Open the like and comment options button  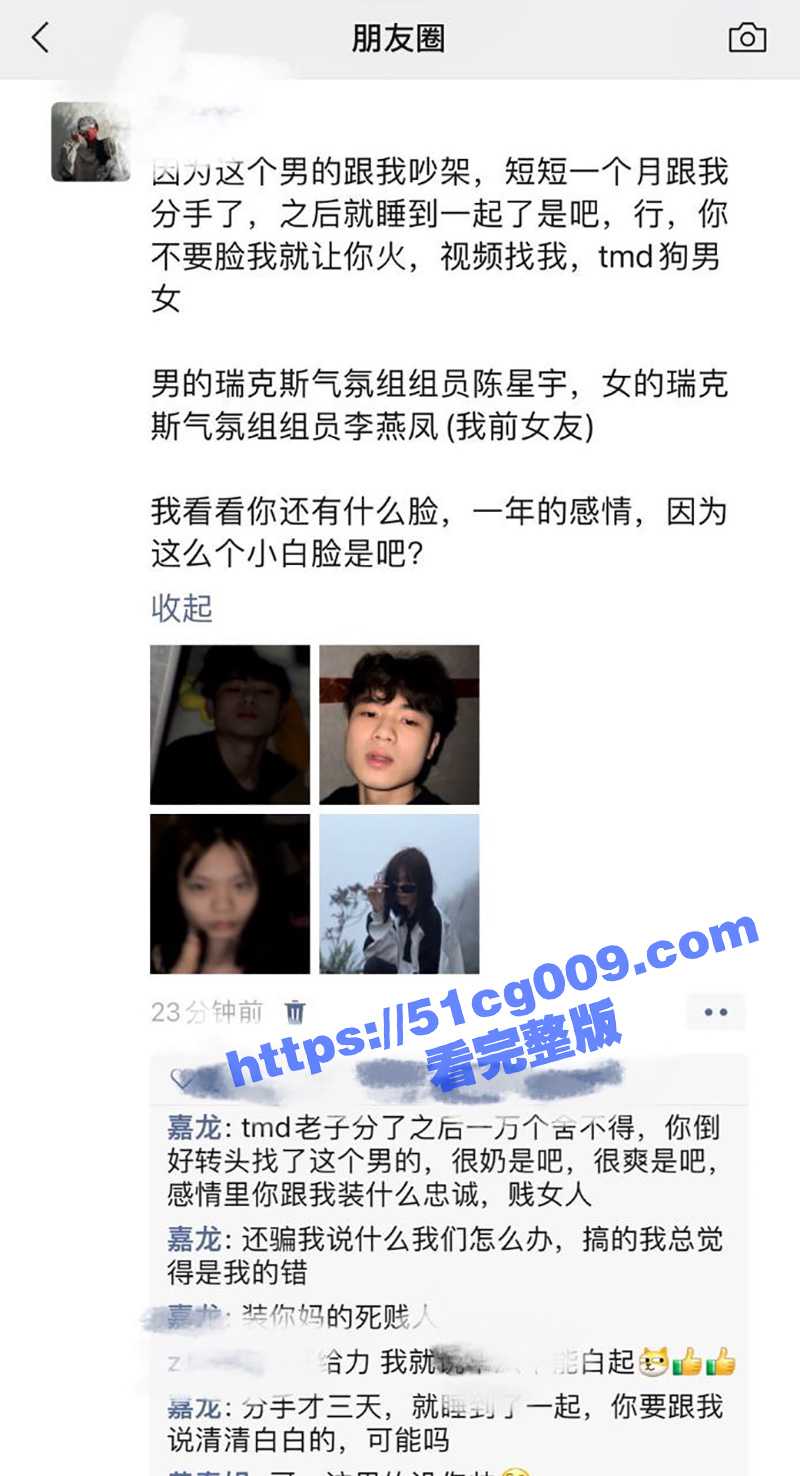click(x=715, y=1012)
